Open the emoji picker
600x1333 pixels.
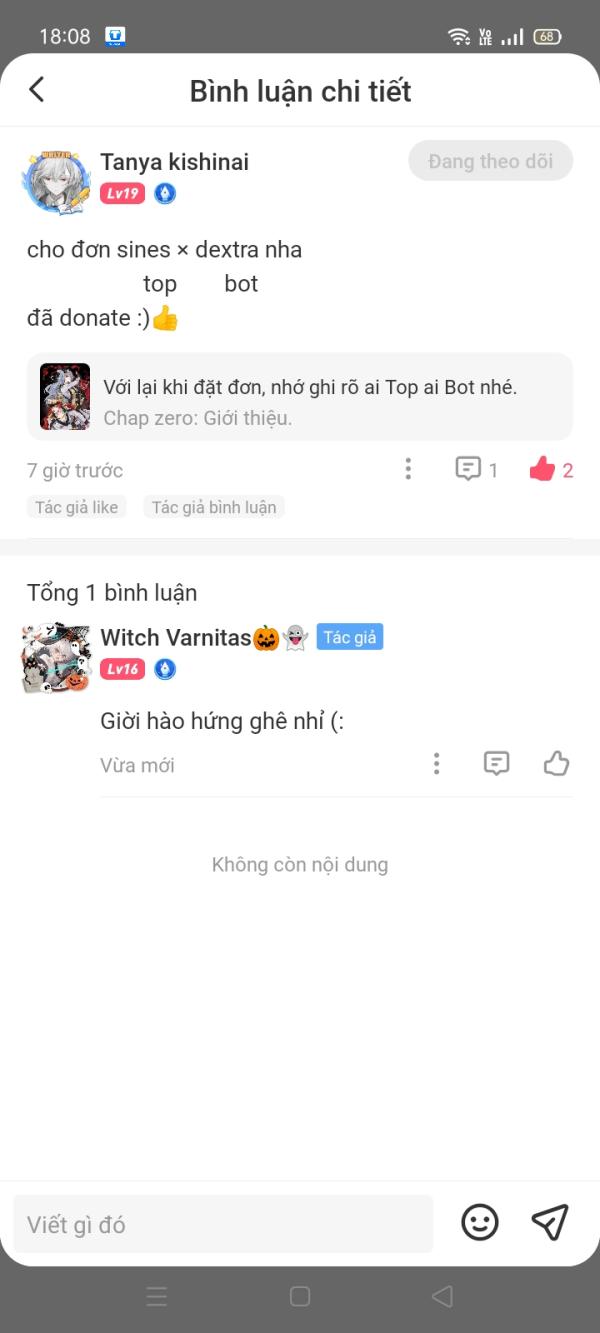pyautogui.click(x=480, y=1222)
